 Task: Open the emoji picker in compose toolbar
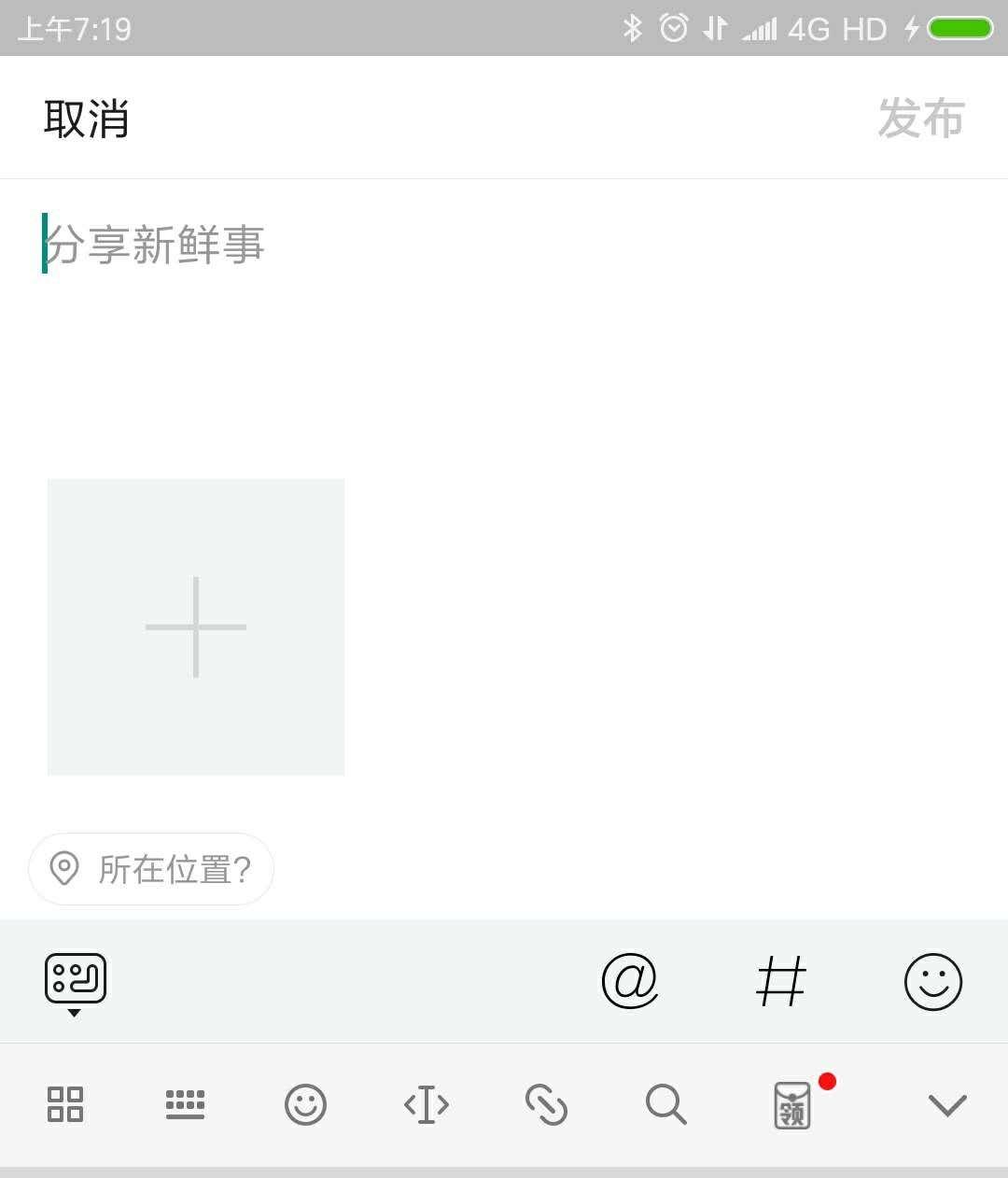(x=932, y=982)
